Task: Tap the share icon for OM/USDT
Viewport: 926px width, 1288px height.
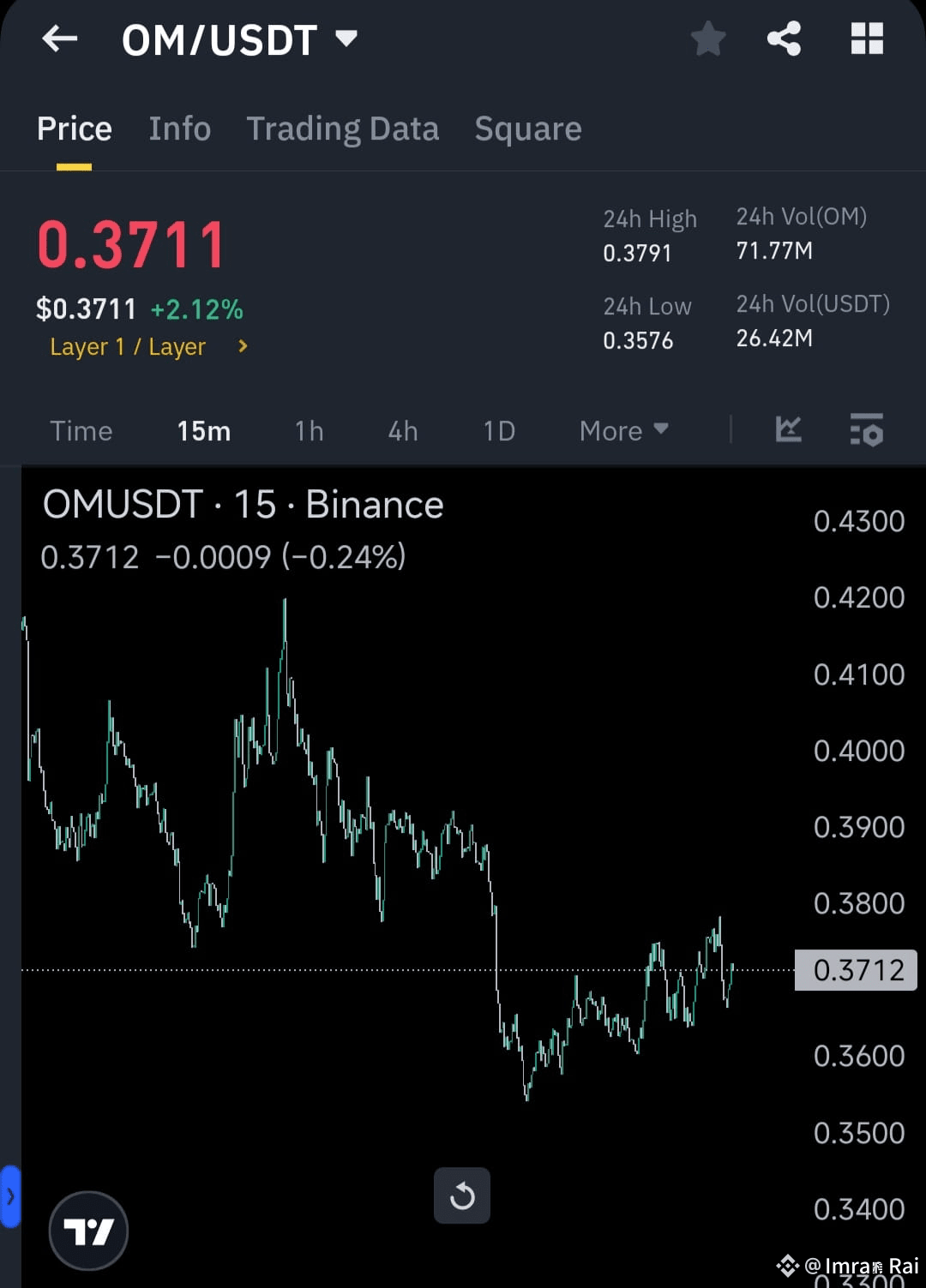Action: click(783, 39)
